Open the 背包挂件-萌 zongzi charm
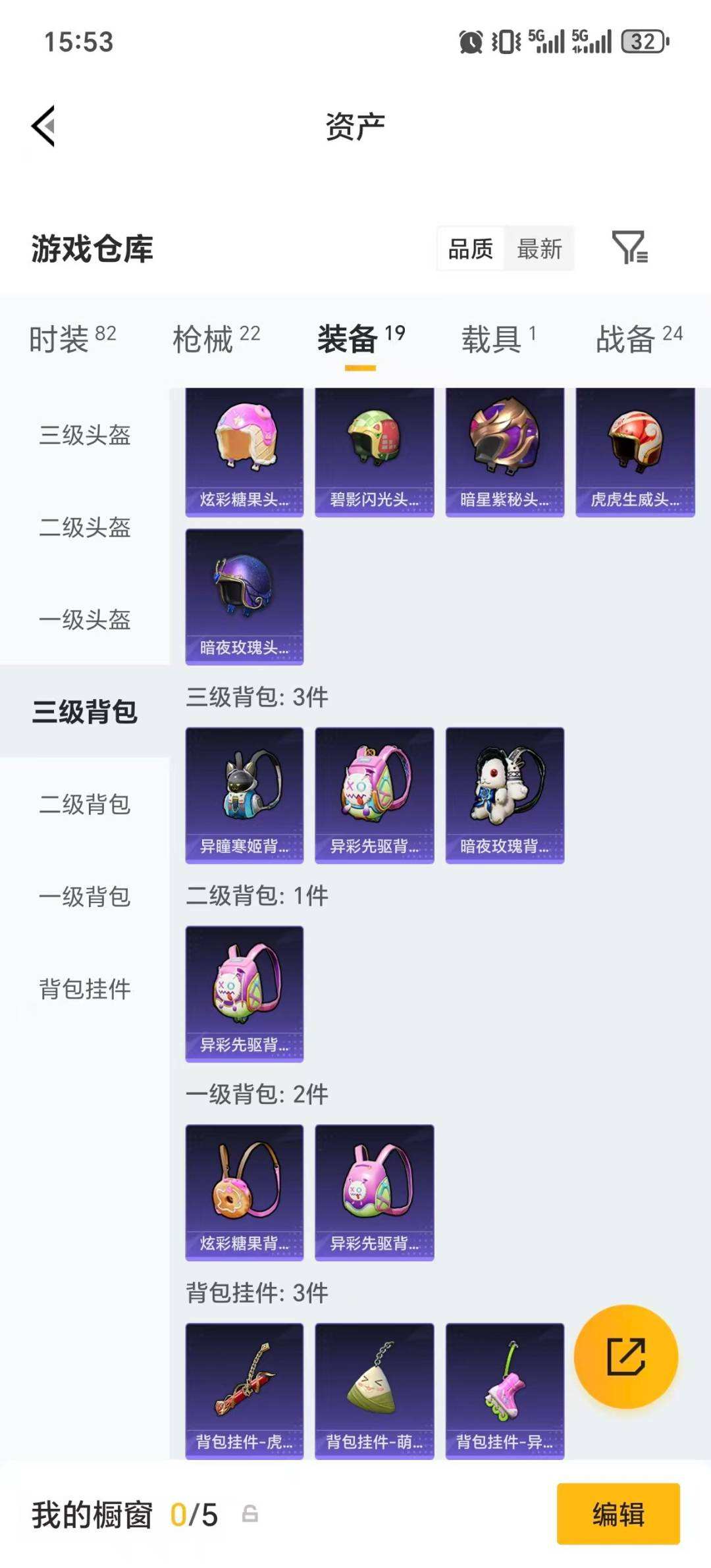The width and height of the screenshot is (711, 1568). [374, 1390]
